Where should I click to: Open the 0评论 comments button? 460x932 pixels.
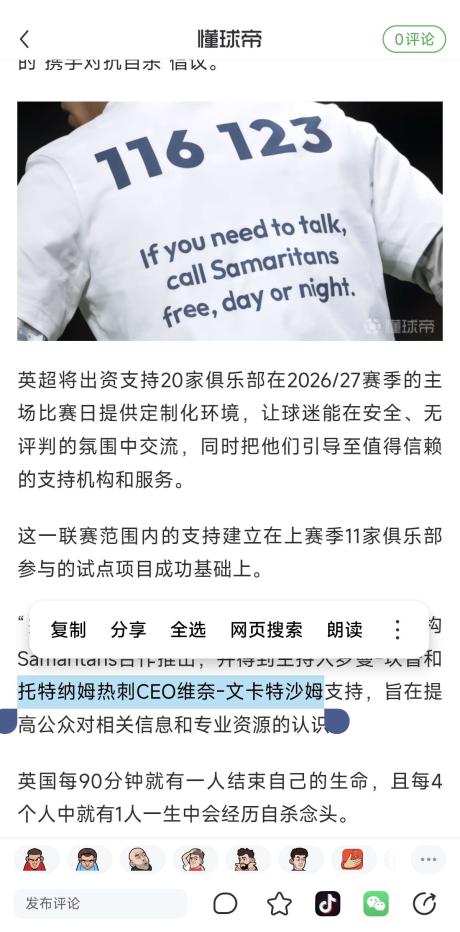pyautogui.click(x=414, y=39)
